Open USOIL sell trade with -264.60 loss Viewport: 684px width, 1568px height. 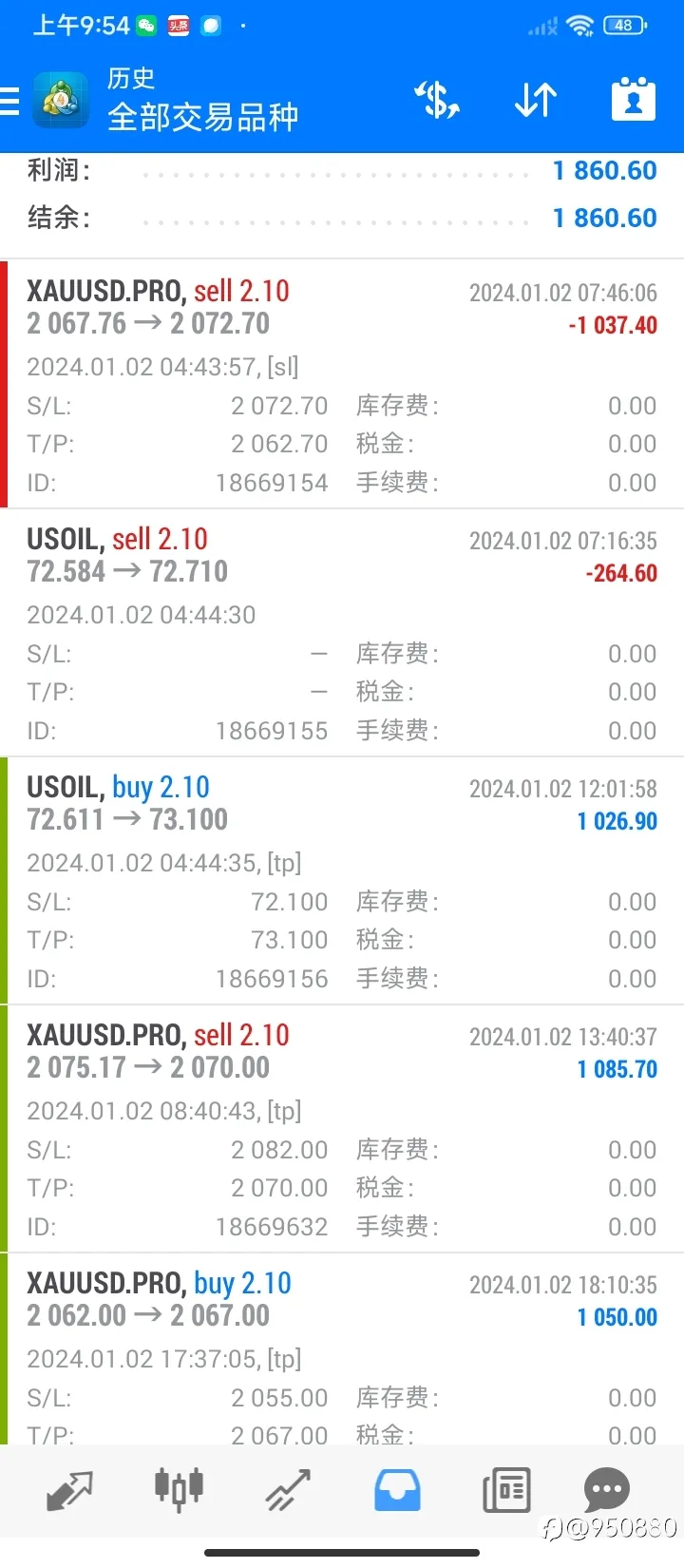(342, 632)
